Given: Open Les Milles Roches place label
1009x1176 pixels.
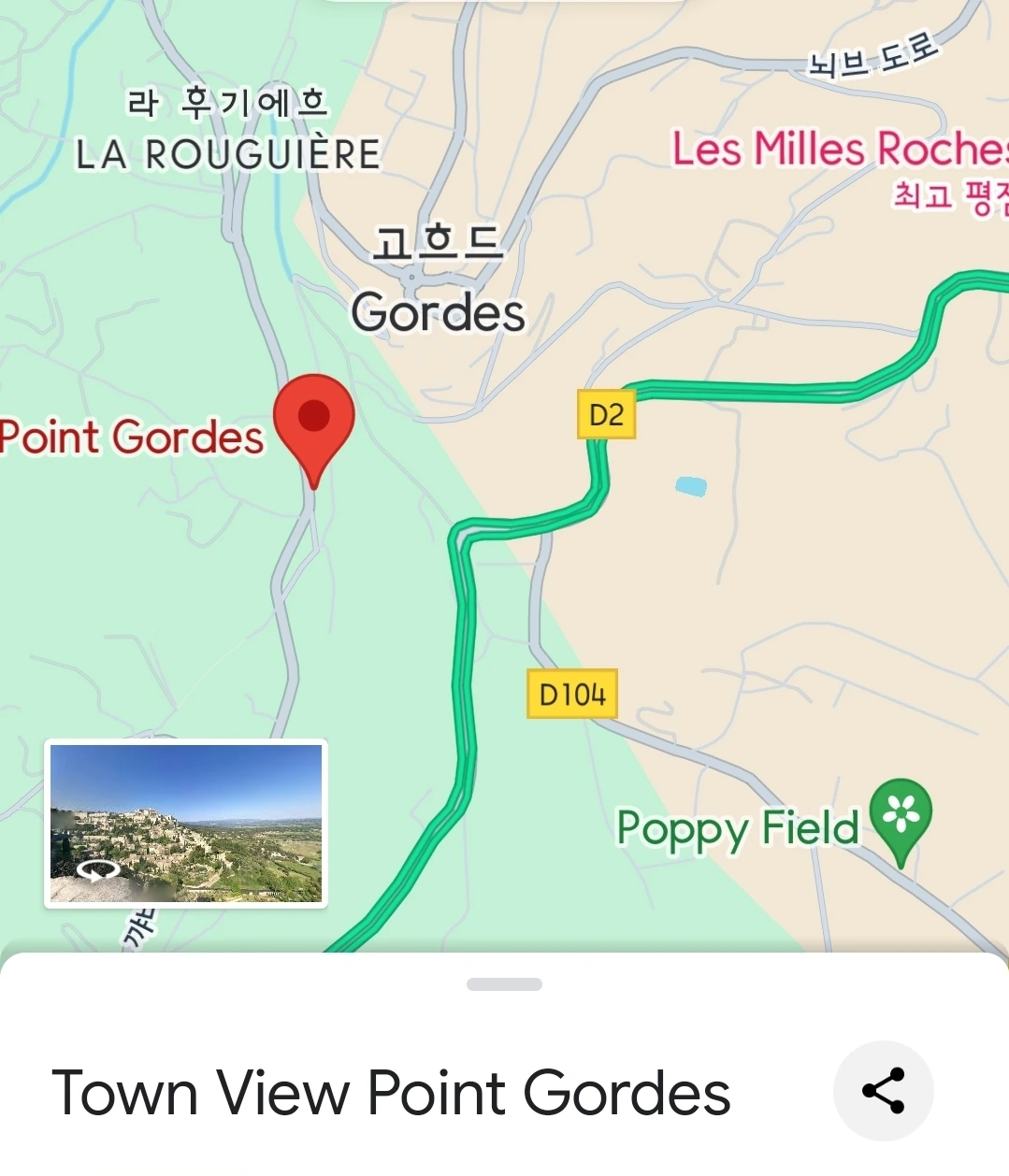Looking at the screenshot, I should tap(839, 150).
